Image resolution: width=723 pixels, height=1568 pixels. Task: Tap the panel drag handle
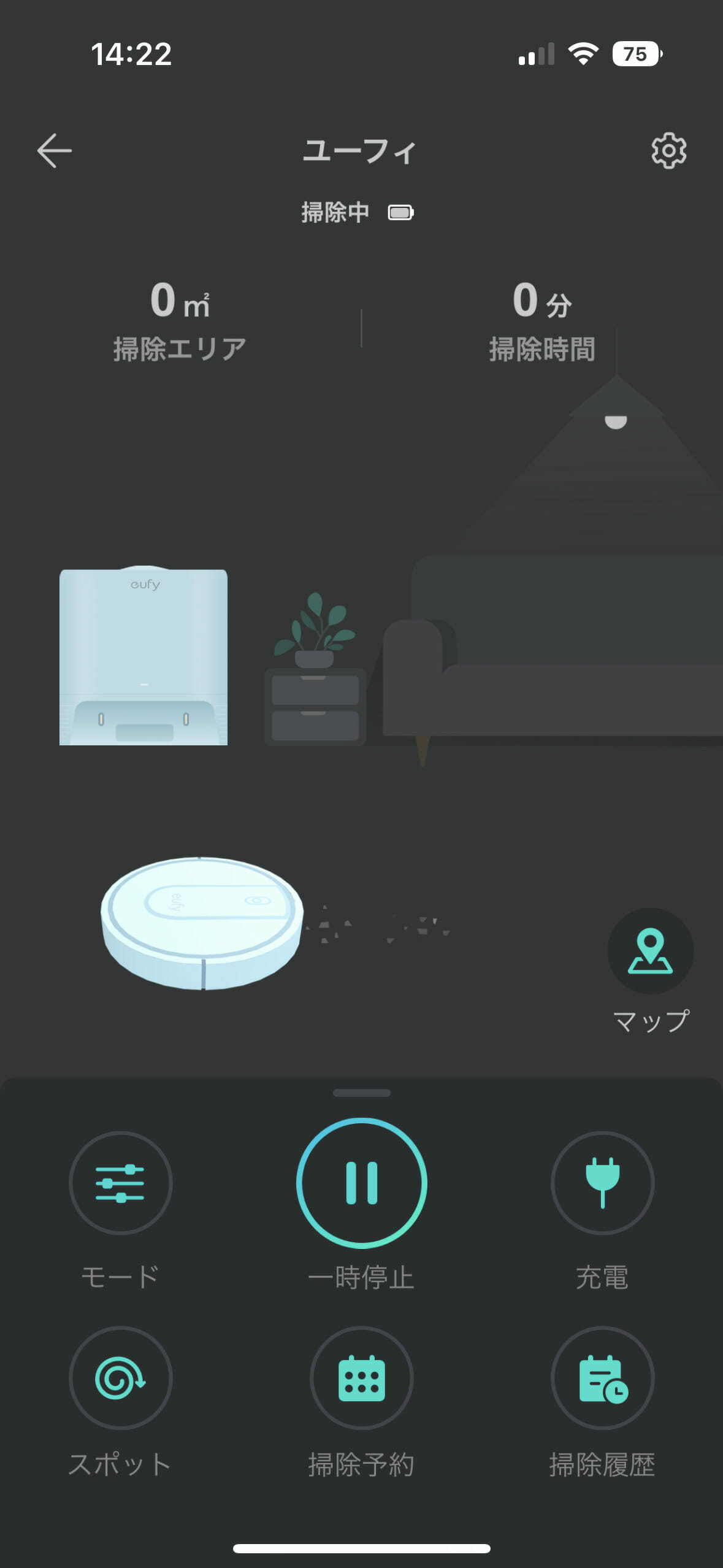[361, 1093]
